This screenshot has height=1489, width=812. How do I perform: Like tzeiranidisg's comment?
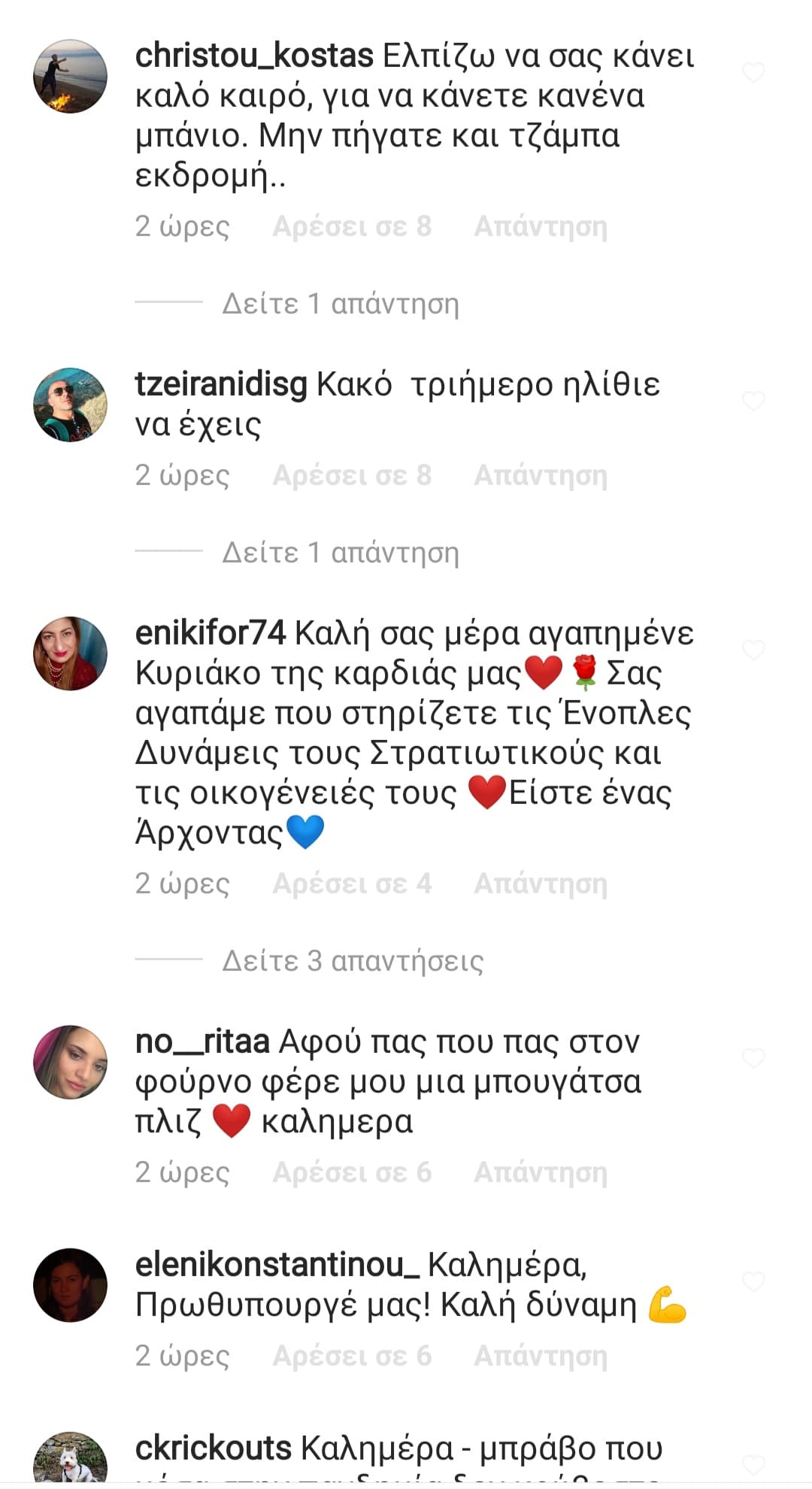(753, 402)
